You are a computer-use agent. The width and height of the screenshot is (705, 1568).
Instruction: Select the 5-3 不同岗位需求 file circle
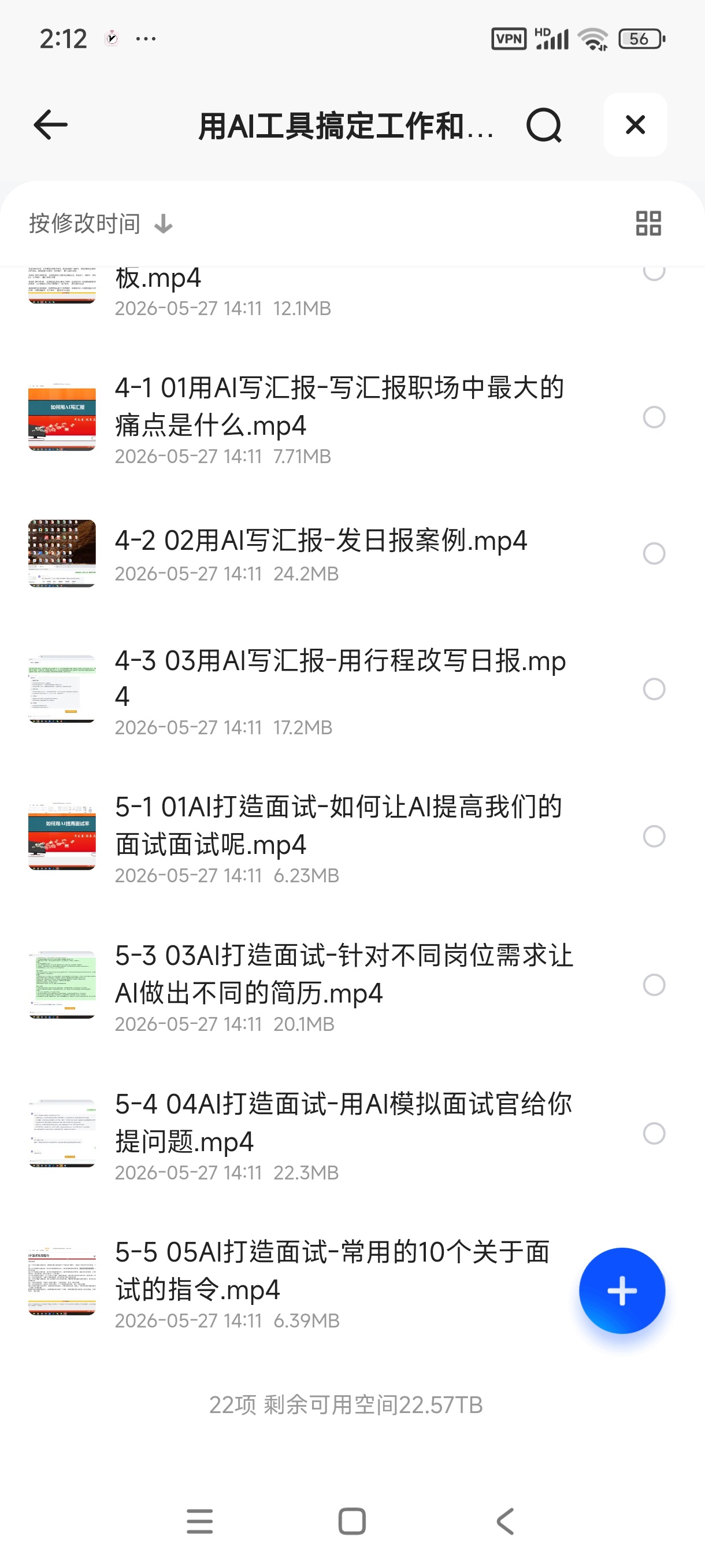(x=654, y=985)
